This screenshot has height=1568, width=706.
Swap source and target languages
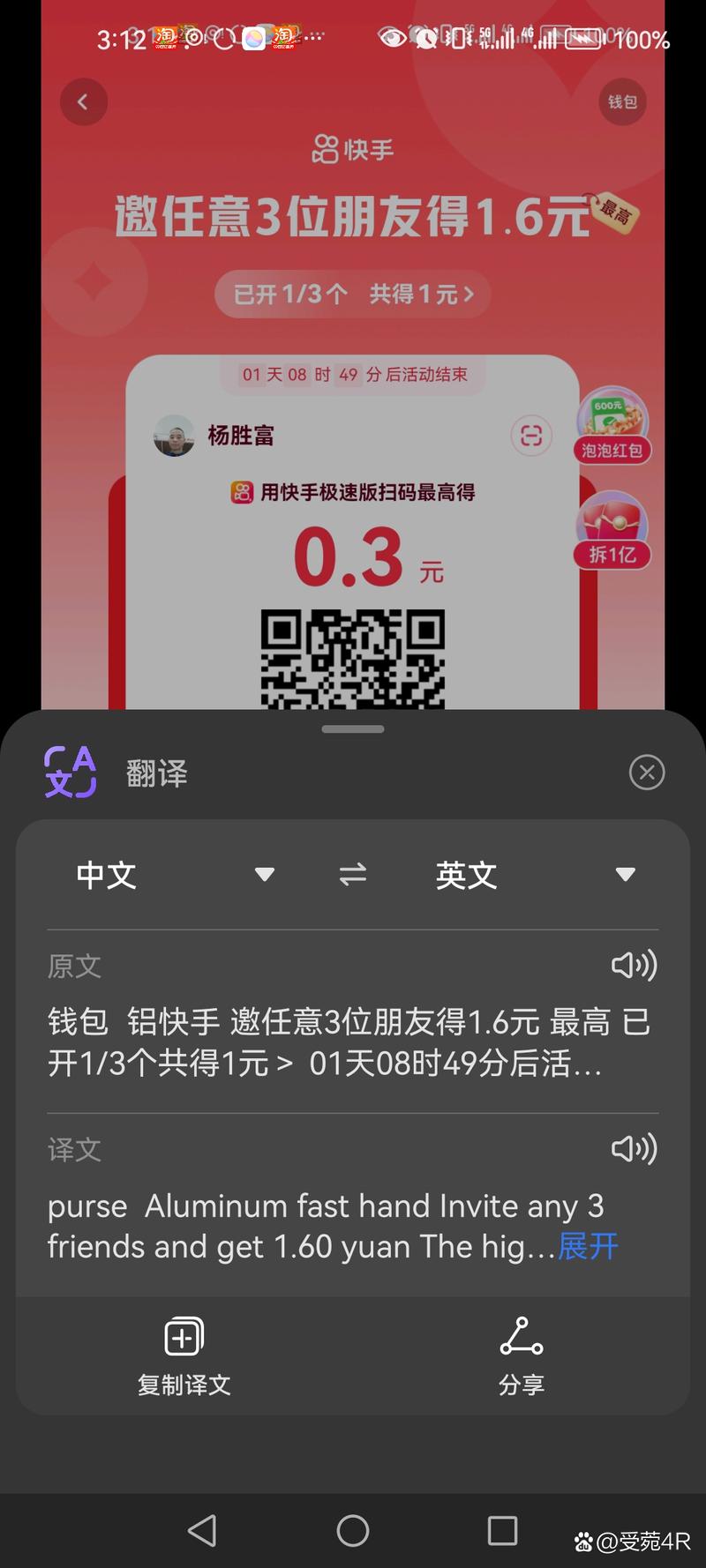pyautogui.click(x=353, y=875)
